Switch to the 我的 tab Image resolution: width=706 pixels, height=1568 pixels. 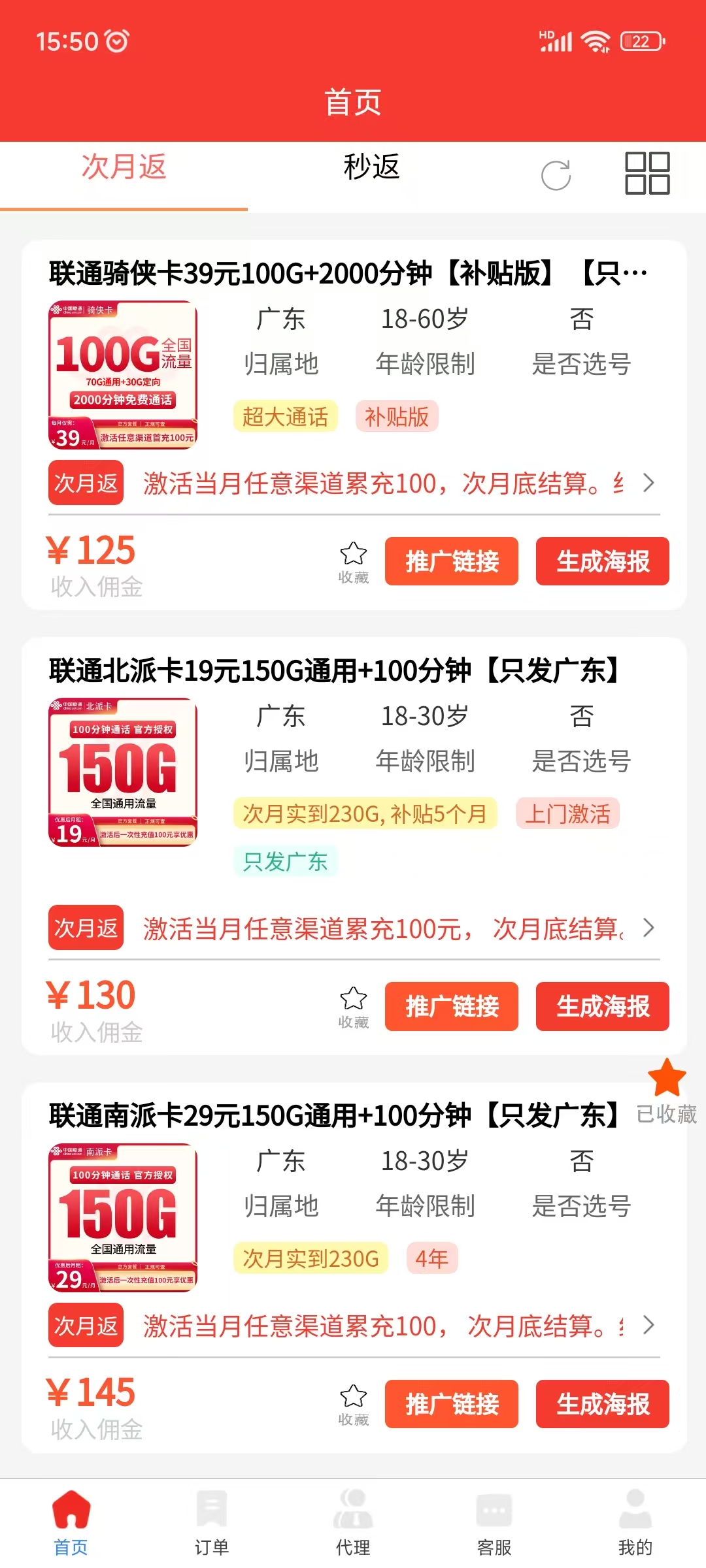(x=635, y=1523)
